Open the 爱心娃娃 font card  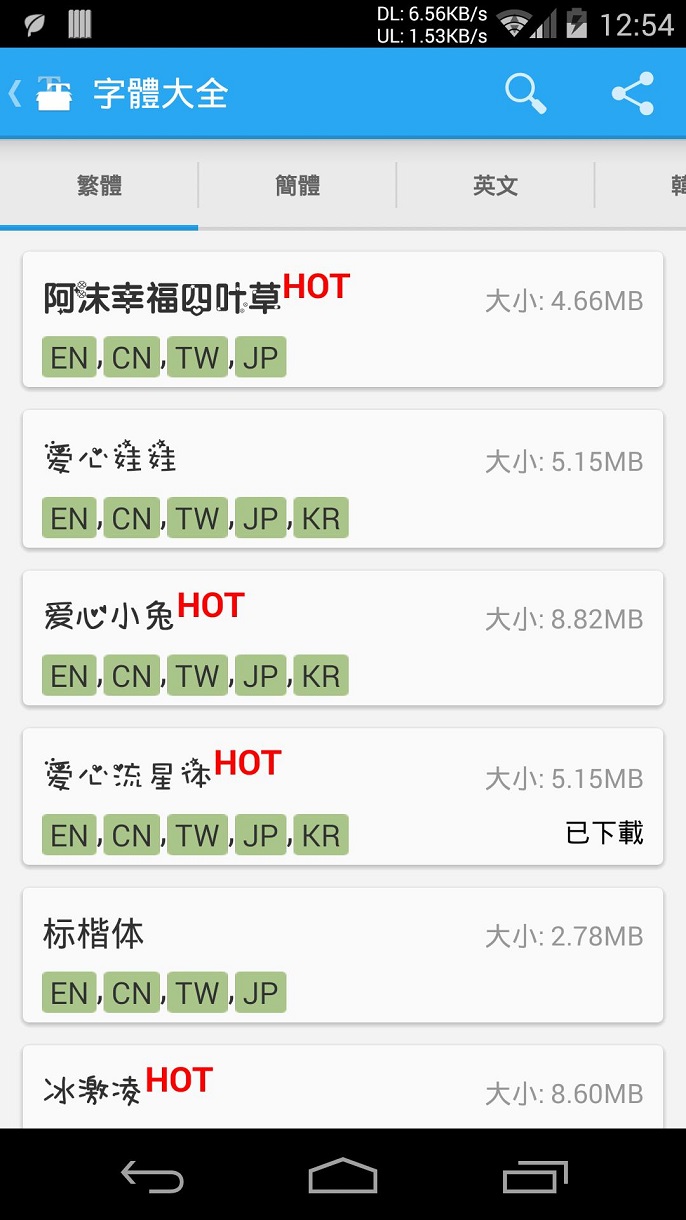[x=342, y=479]
